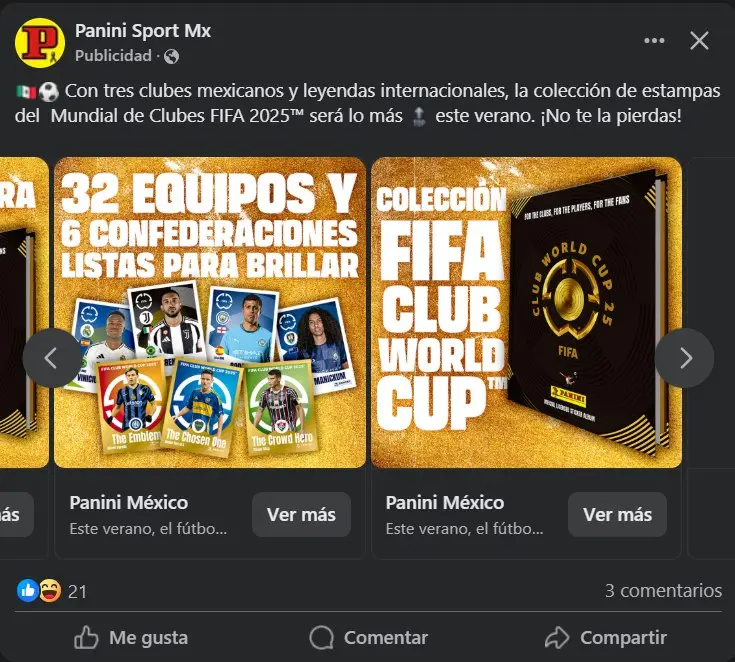Viewport: 735px width, 662px height.
Task: Go back to the previous carousel card
Action: coord(52,358)
